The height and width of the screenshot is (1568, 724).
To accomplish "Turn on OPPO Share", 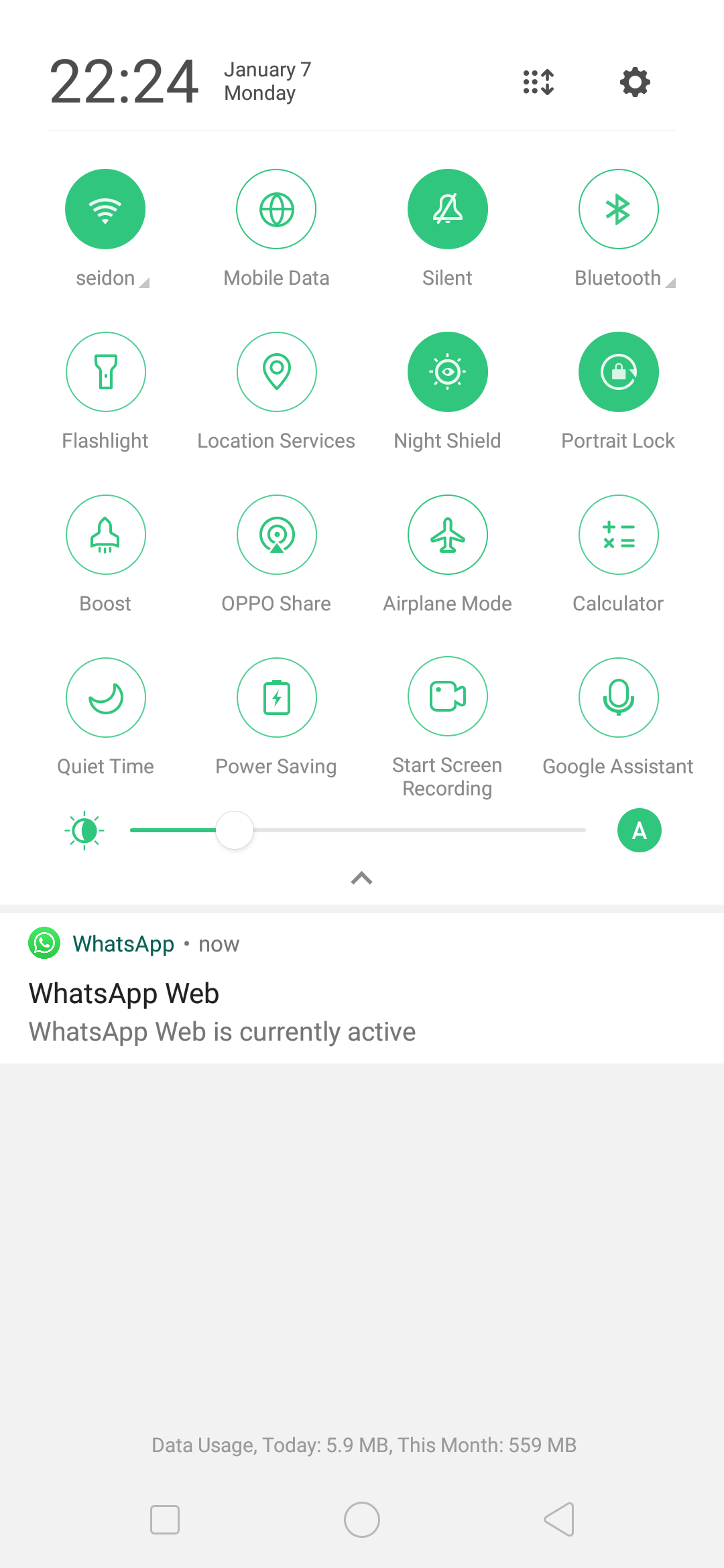I will 276,535.
